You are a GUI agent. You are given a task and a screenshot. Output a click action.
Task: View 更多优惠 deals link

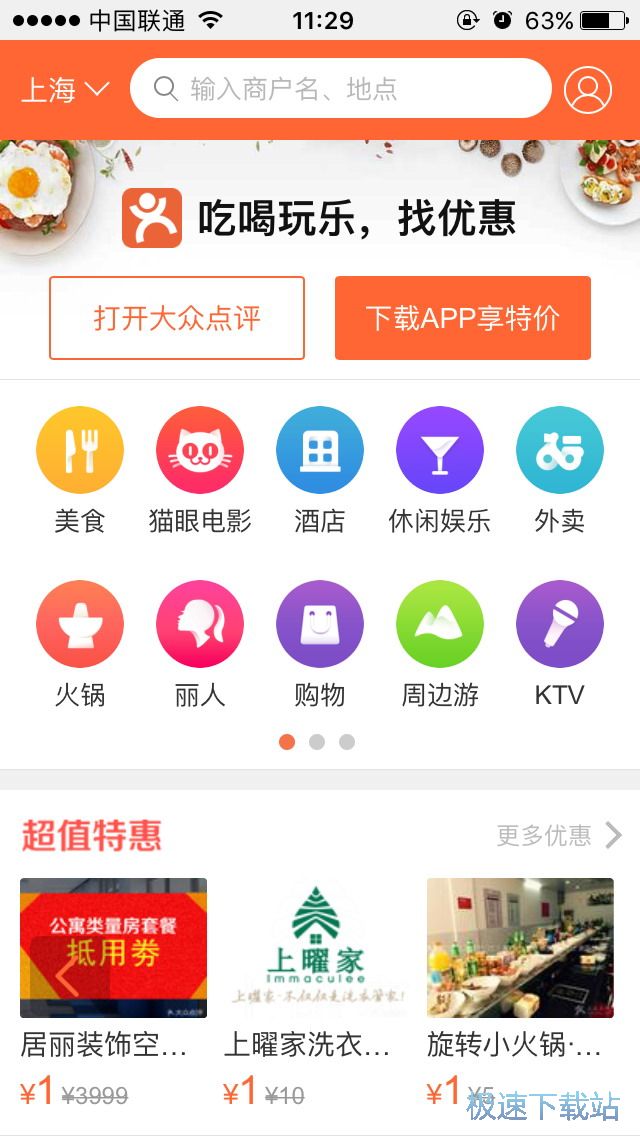tap(558, 835)
